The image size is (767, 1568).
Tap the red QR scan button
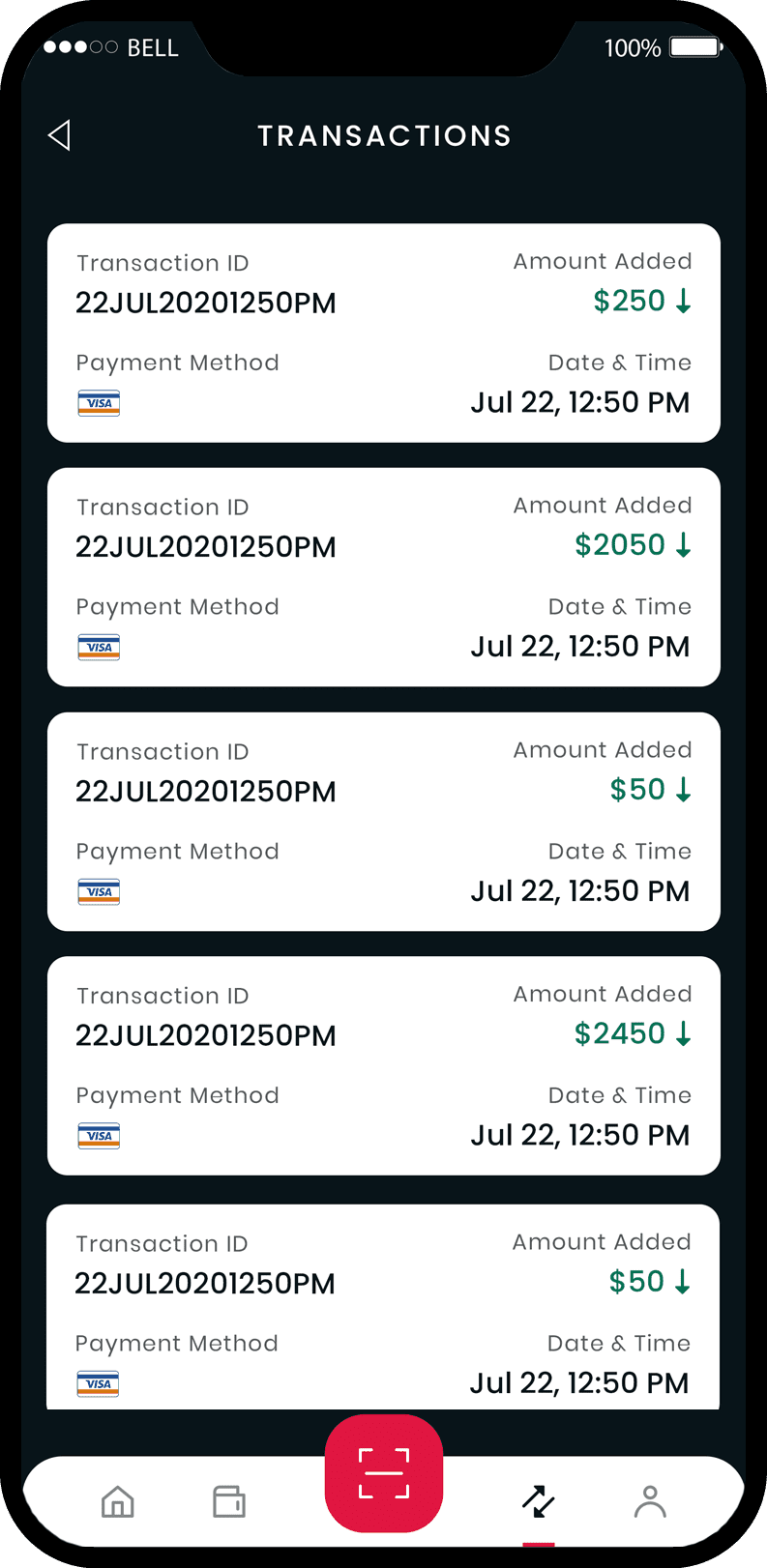click(x=383, y=1473)
